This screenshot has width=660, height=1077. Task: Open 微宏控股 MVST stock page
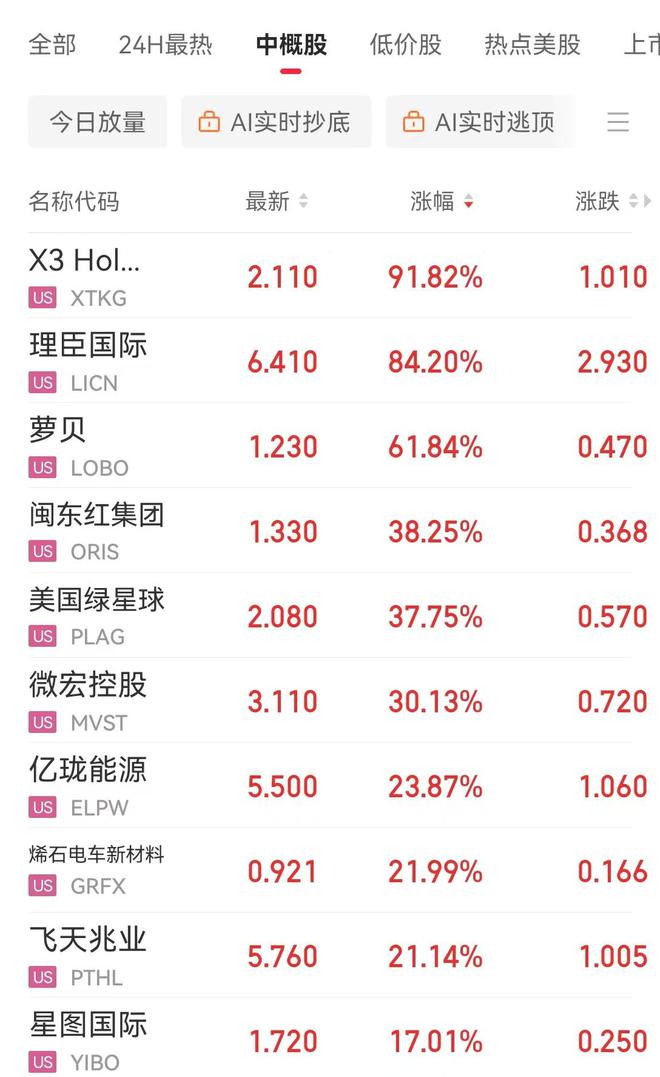coord(88,701)
